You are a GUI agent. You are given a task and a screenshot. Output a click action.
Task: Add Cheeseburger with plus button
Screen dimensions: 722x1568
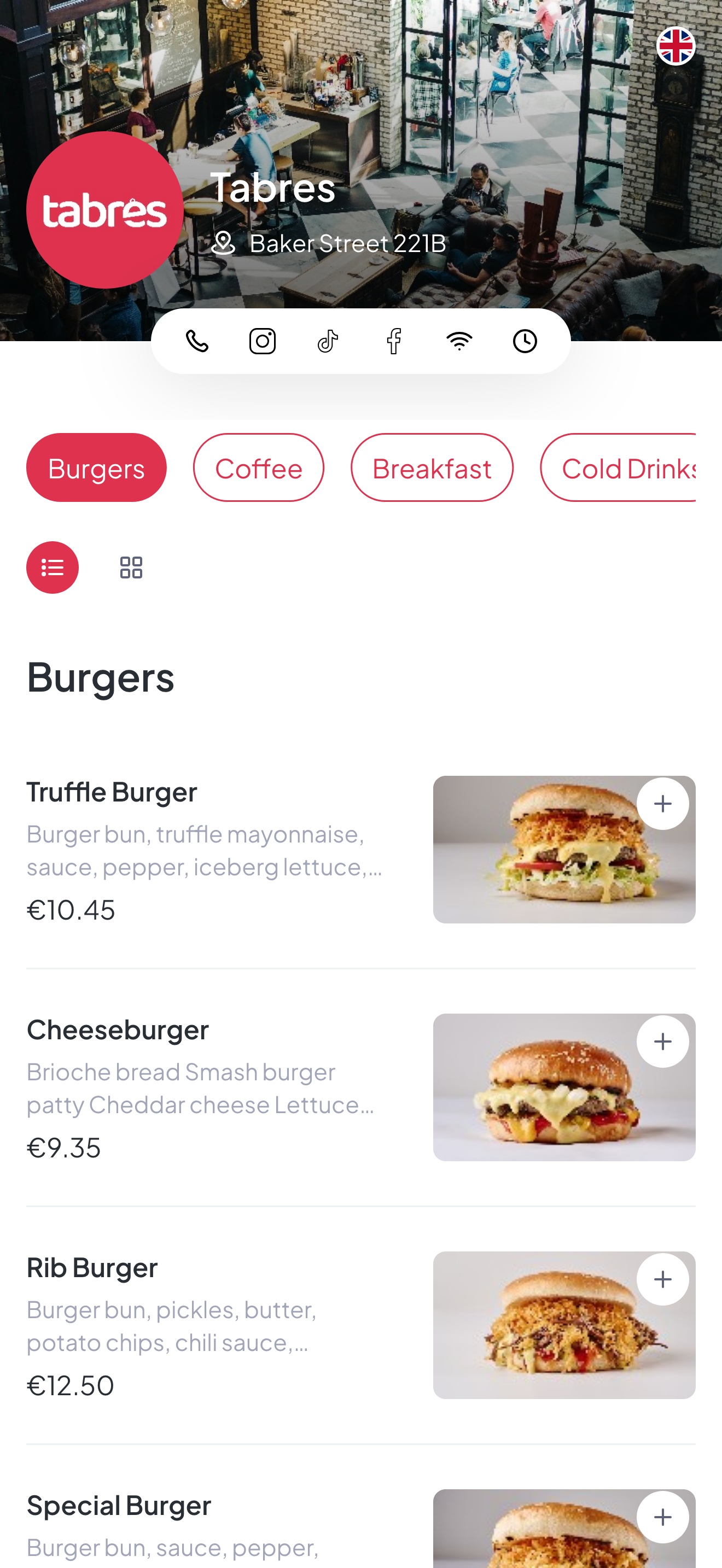click(662, 1042)
